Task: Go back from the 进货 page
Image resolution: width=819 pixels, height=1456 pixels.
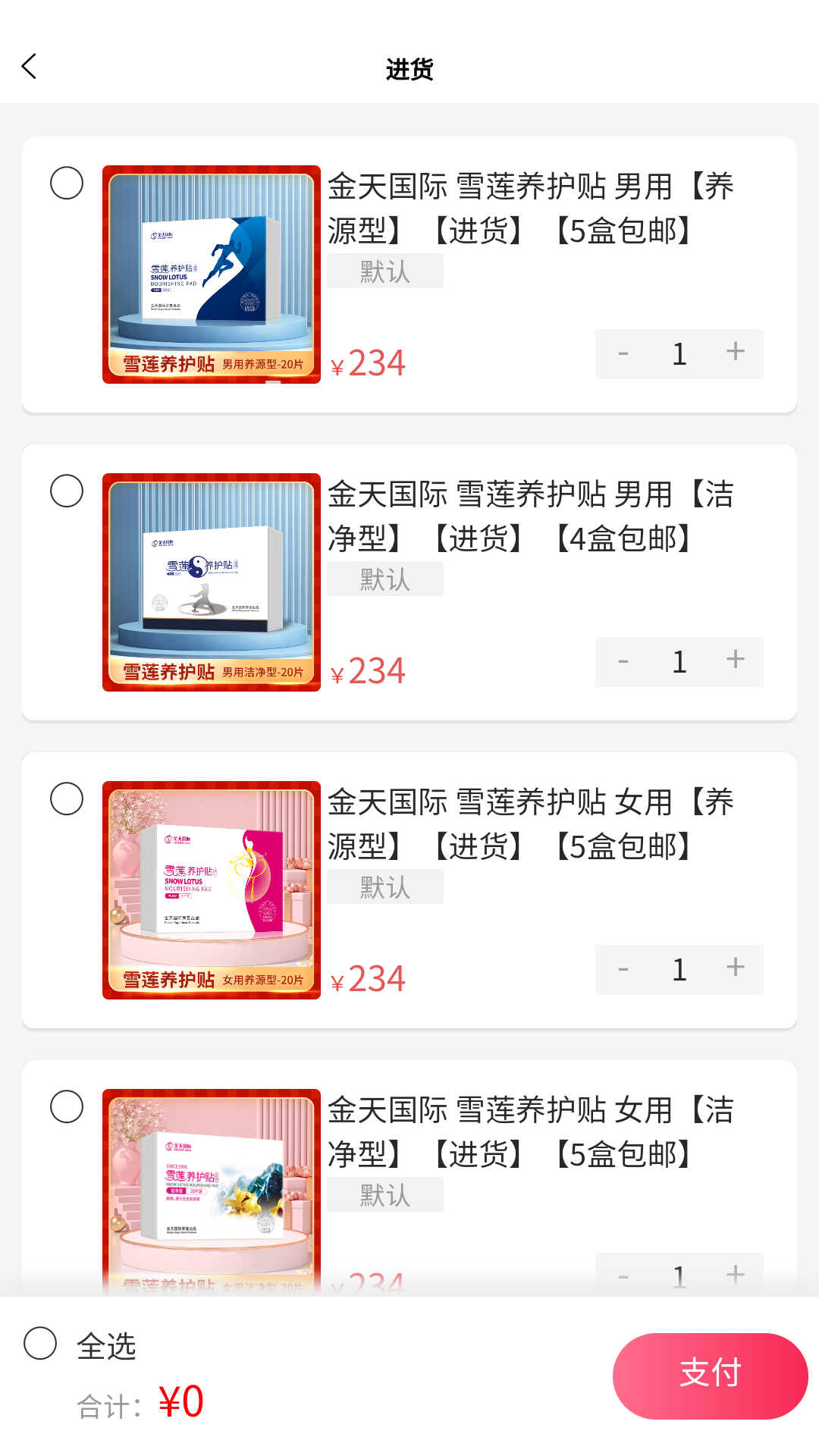Action: (x=30, y=67)
